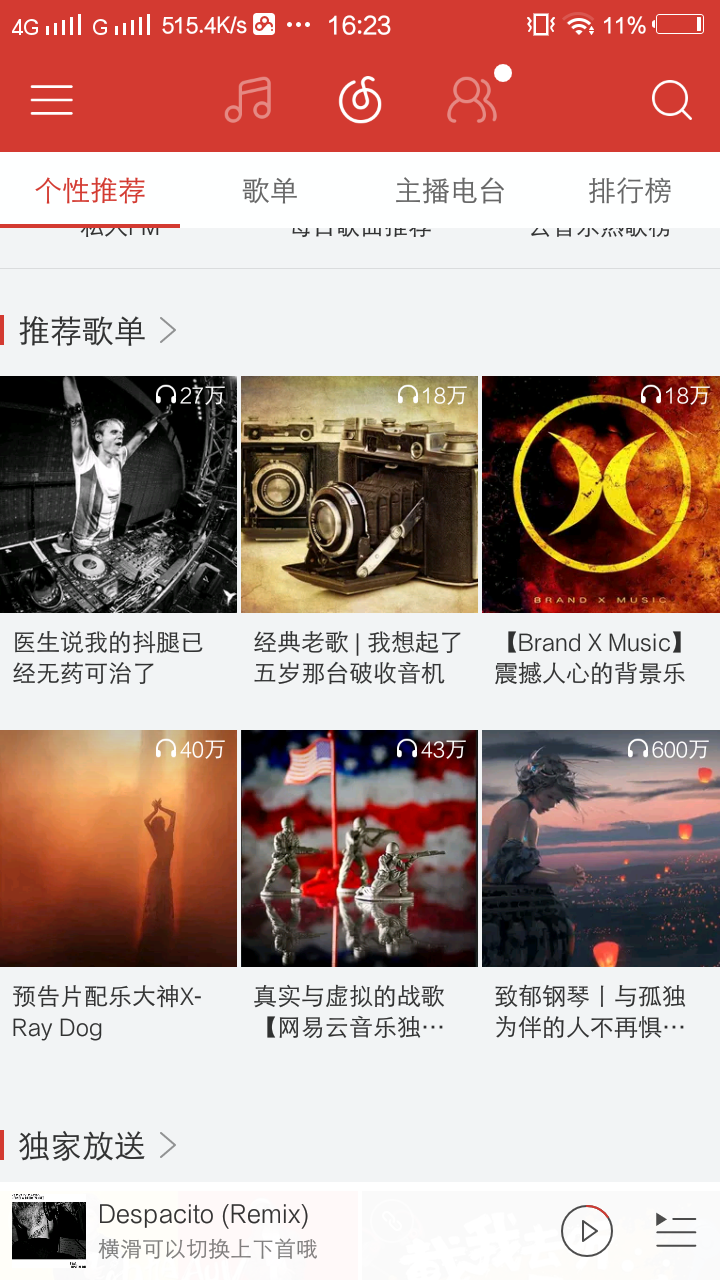This screenshot has height=1280, width=720.
Task: Switch to the 排行榜 tab
Action: 630,192
